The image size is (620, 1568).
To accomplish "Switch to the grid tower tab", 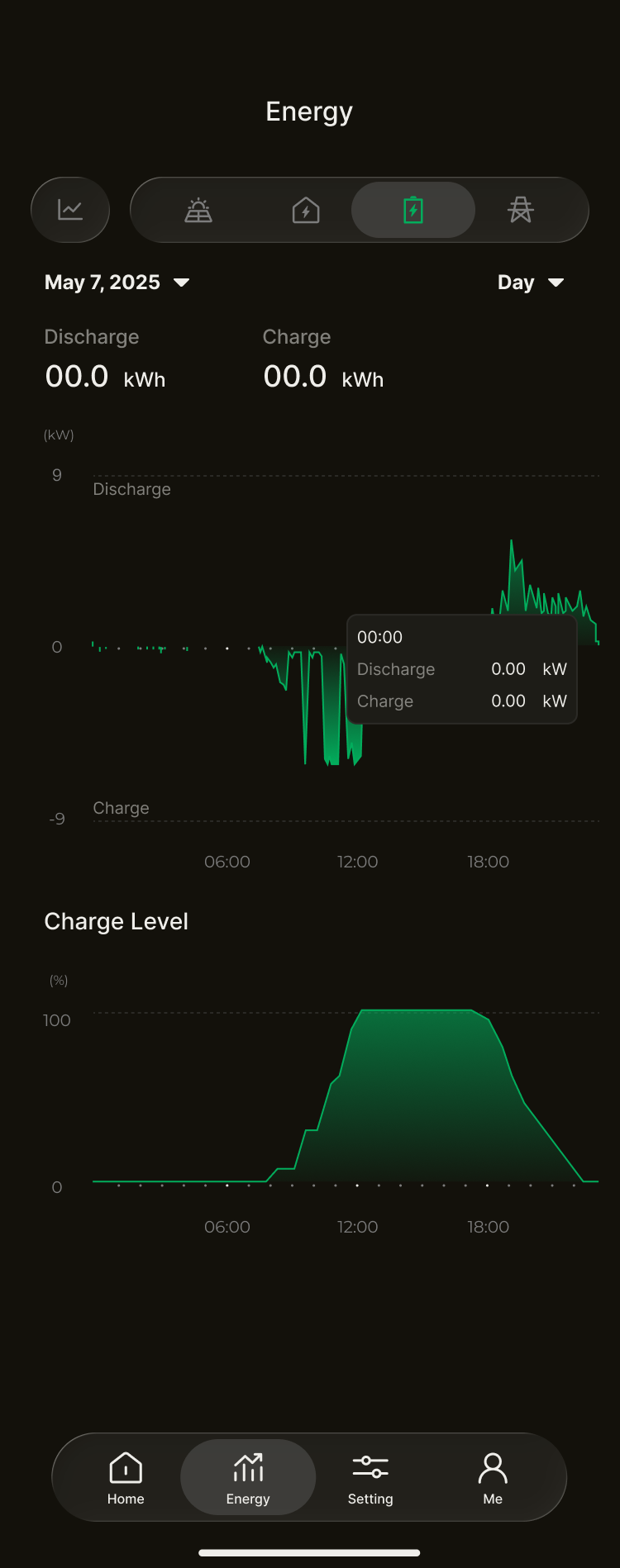I will pyautogui.click(x=521, y=211).
